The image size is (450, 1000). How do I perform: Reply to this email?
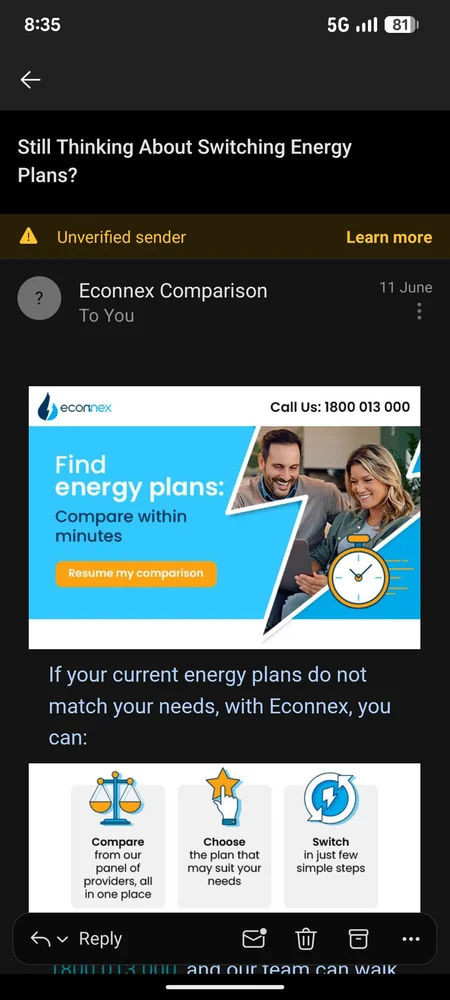pyautogui.click(x=100, y=939)
